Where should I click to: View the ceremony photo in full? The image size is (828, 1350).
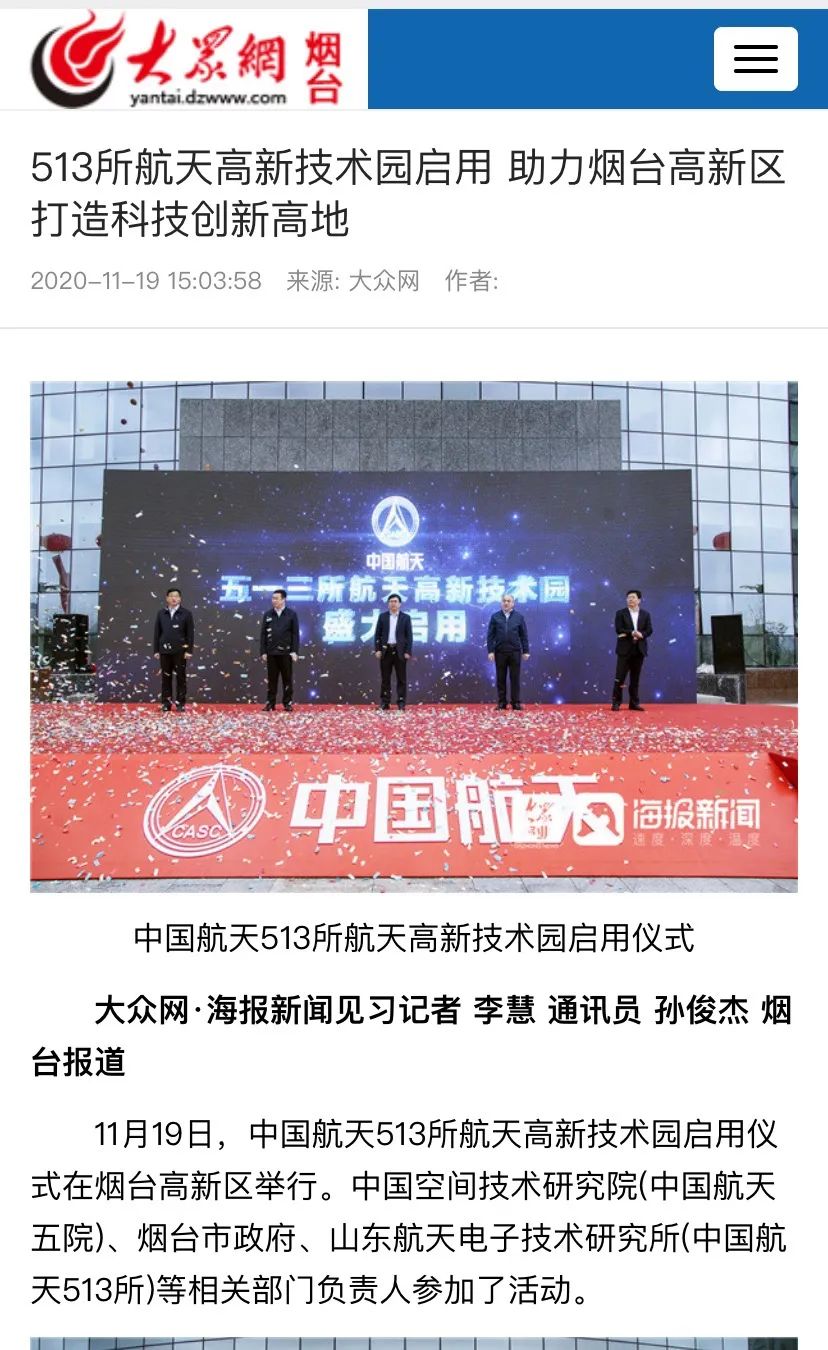pos(413,636)
